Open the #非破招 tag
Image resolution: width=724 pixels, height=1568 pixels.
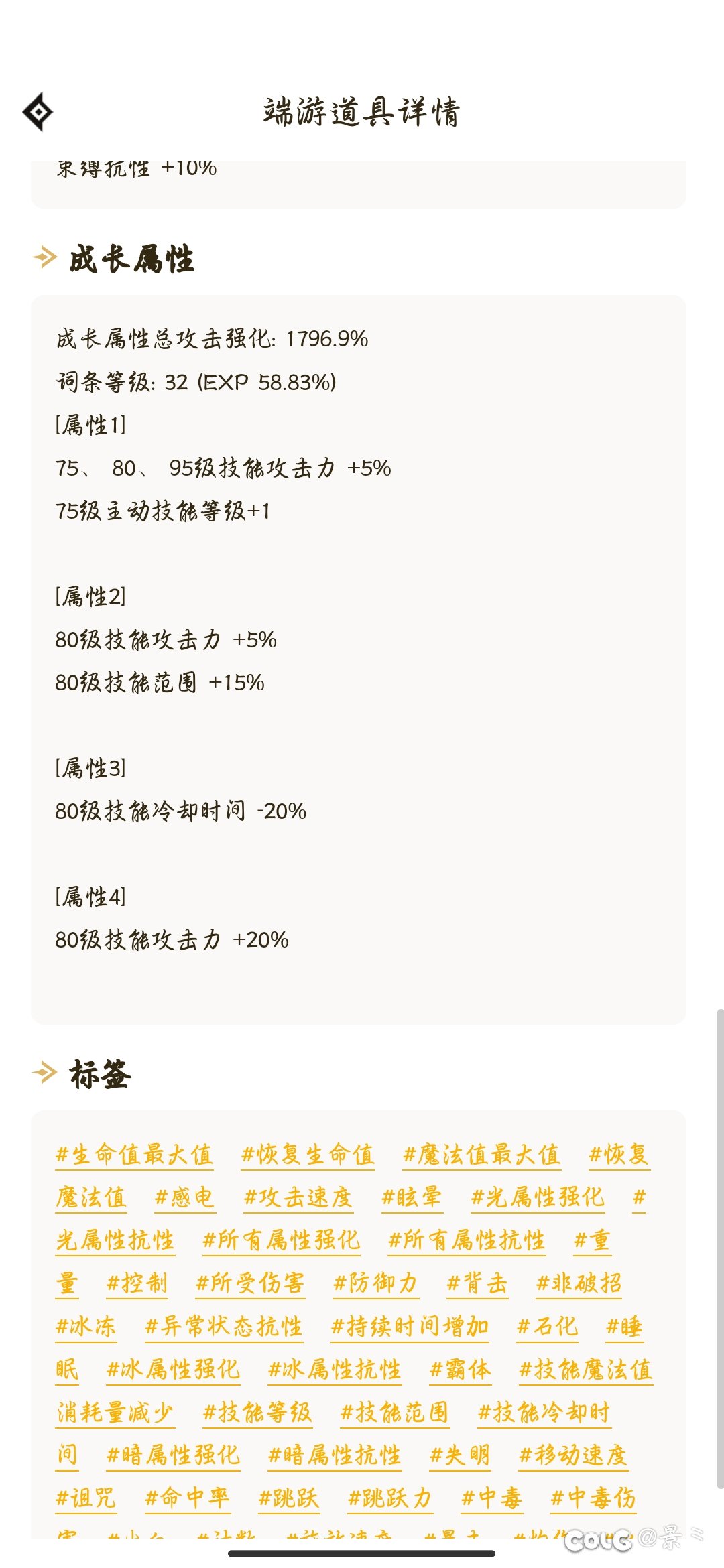click(x=579, y=1283)
